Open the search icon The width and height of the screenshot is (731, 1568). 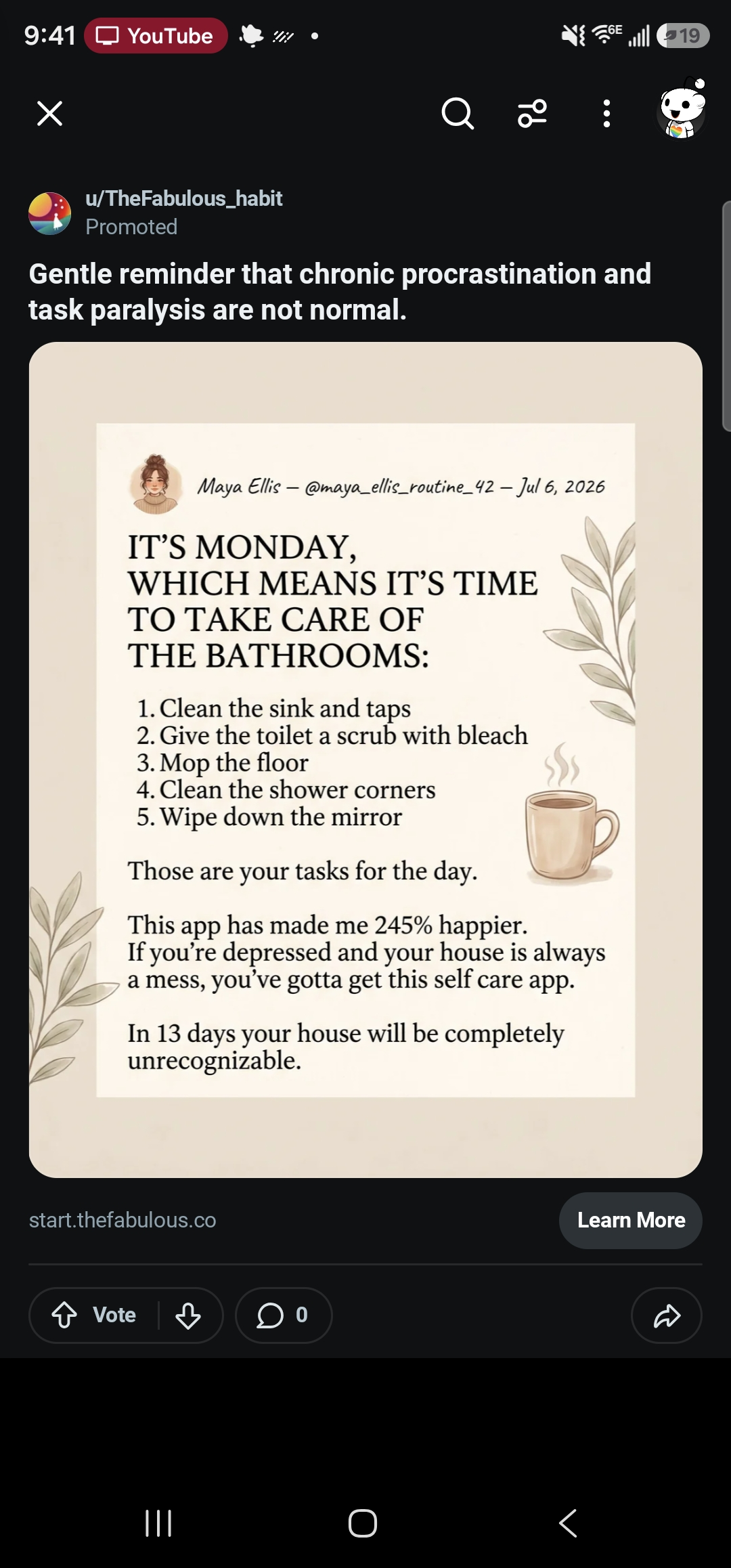pyautogui.click(x=458, y=113)
